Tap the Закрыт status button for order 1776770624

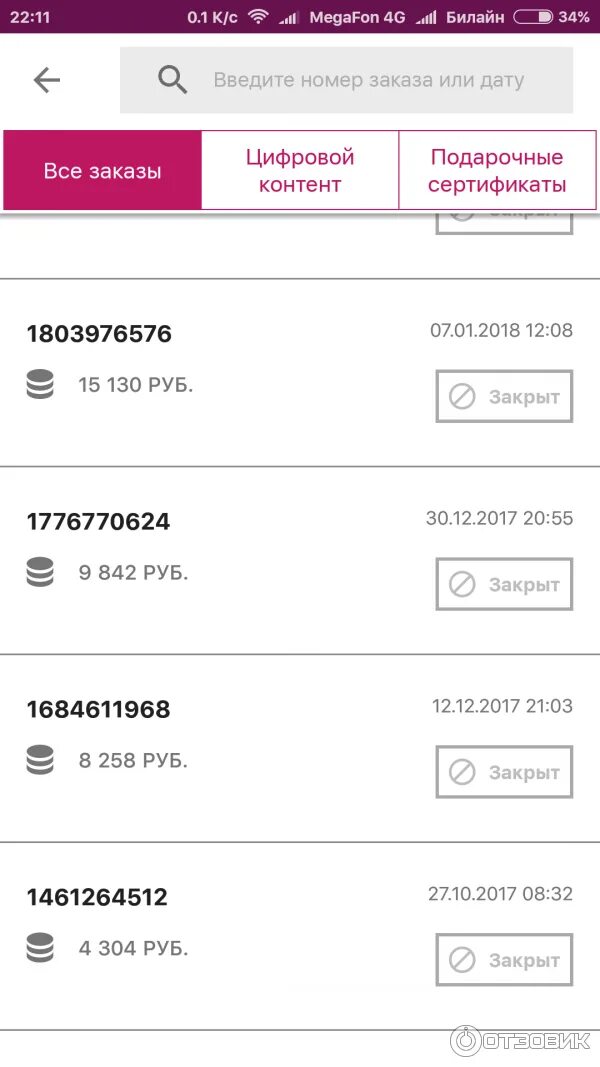504,584
